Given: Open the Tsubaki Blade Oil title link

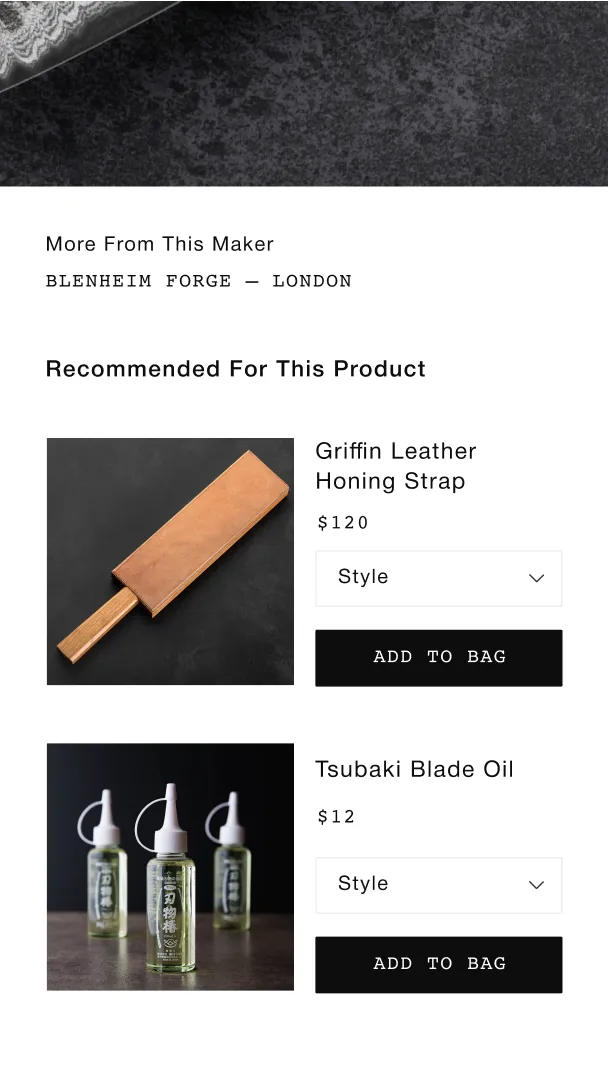Looking at the screenshot, I should tap(414, 769).
